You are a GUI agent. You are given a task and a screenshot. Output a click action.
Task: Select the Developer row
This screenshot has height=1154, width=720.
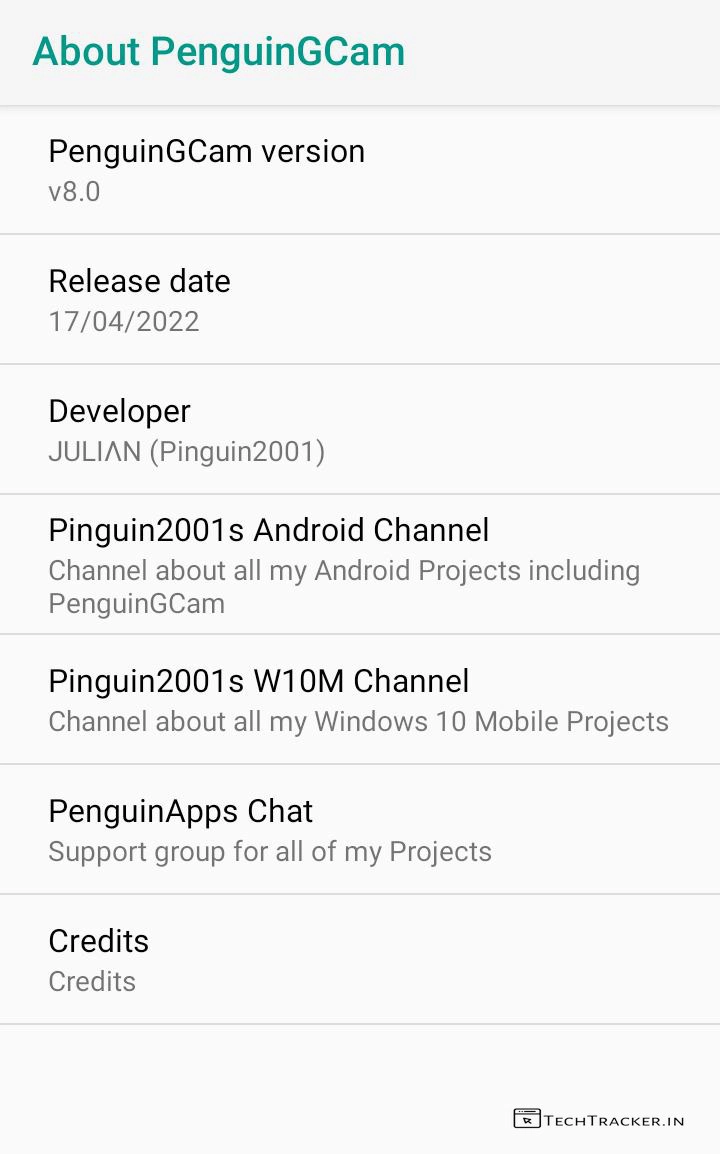pos(360,430)
